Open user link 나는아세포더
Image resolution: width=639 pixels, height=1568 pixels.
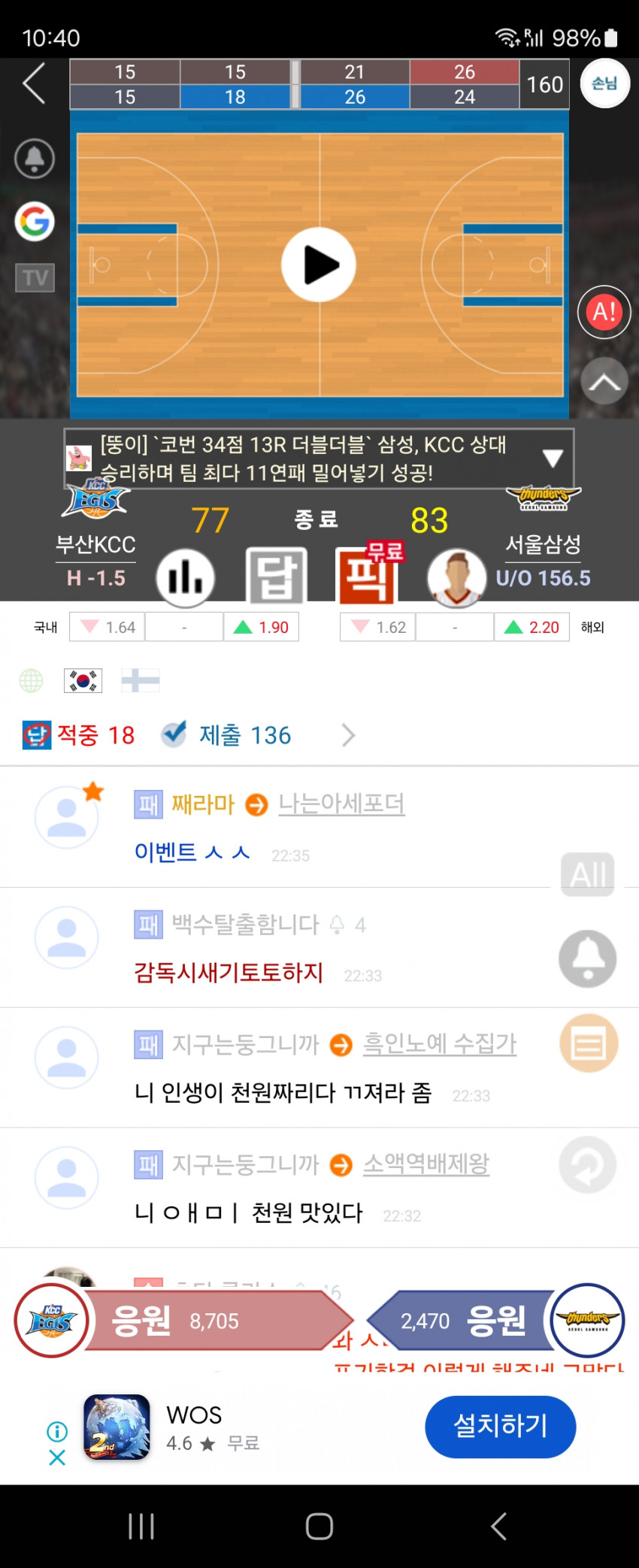click(341, 804)
